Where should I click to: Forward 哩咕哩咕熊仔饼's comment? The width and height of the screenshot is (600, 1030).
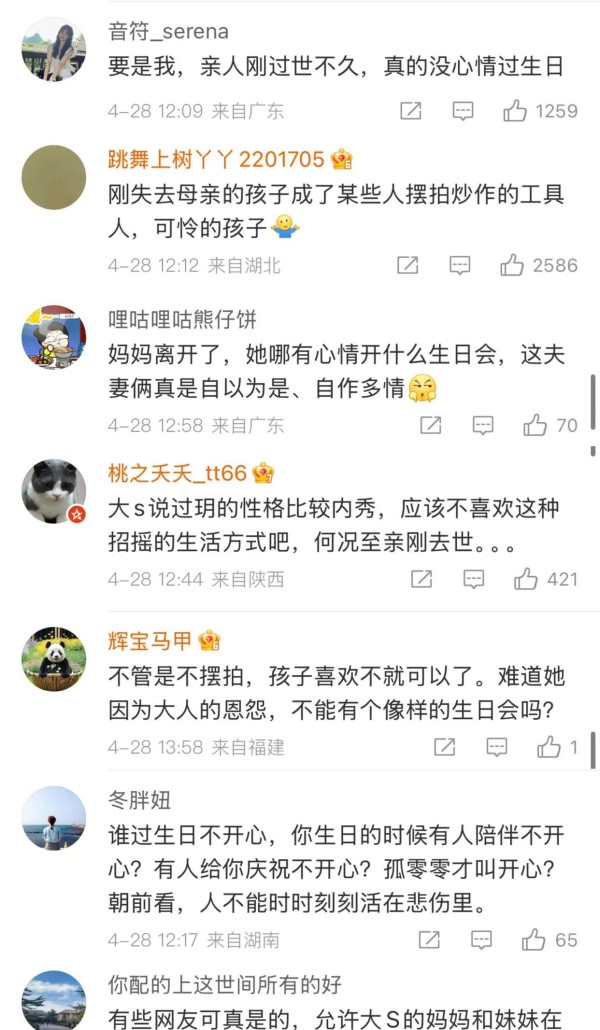(x=431, y=426)
